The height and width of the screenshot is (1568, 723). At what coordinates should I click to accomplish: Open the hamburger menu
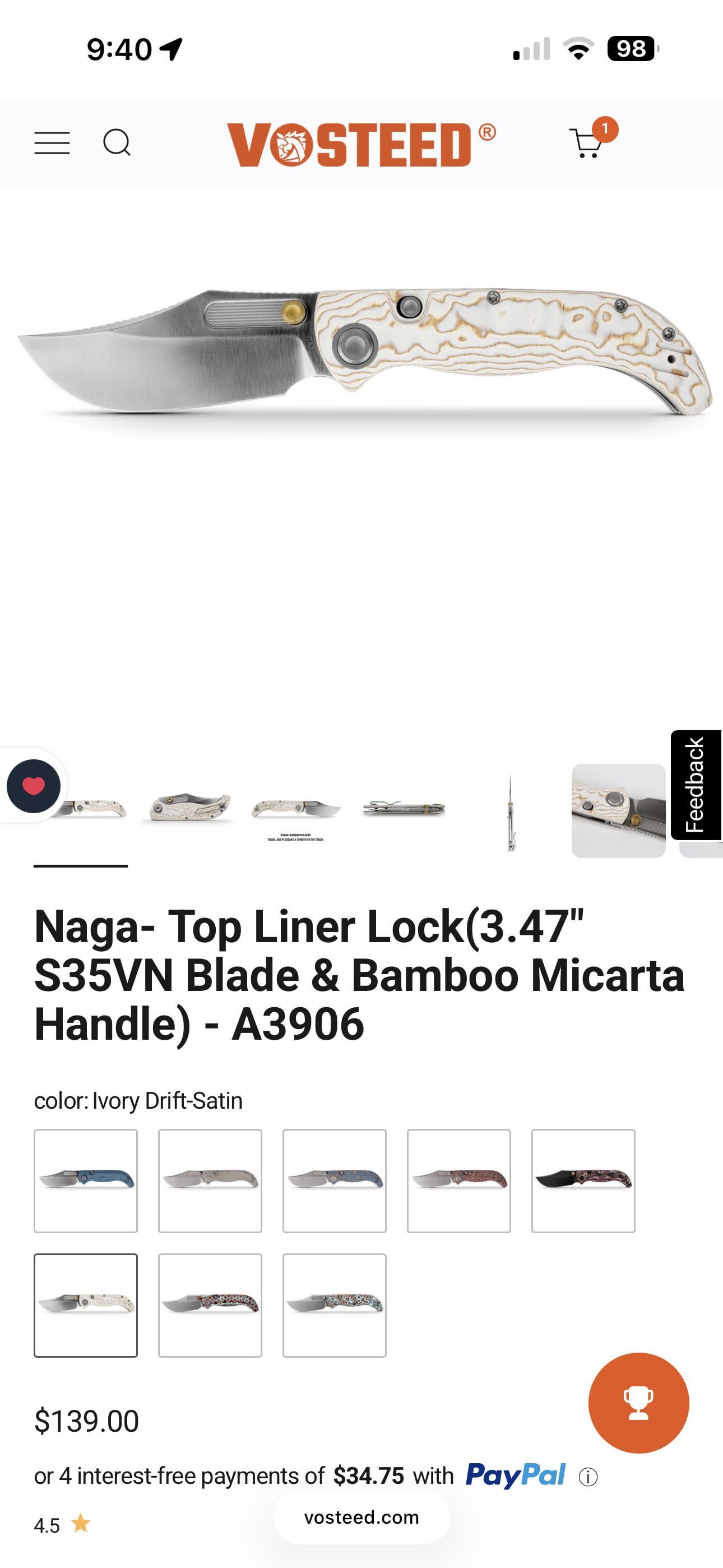(52, 143)
